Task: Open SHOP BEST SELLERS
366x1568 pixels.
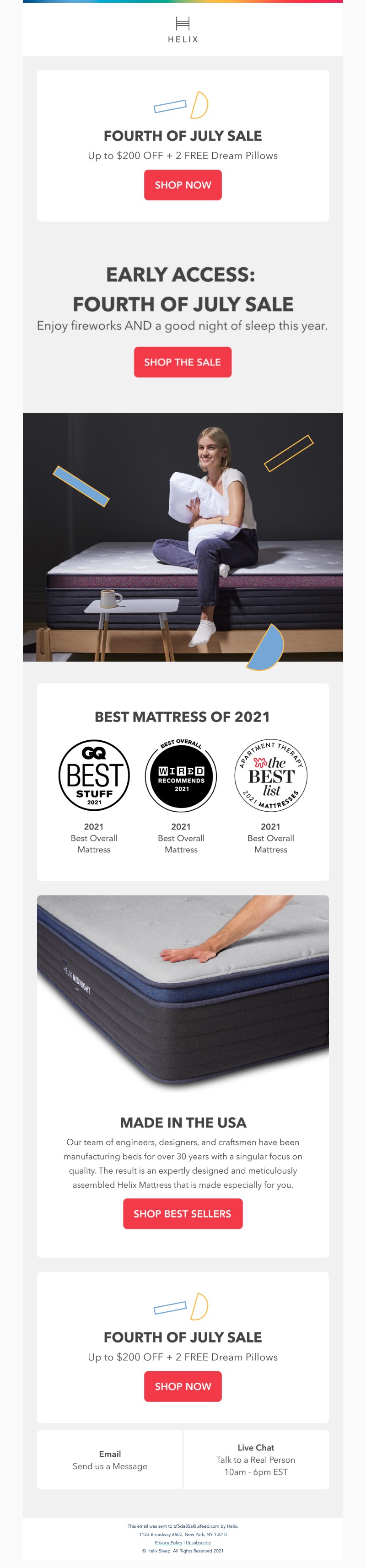Action: (x=183, y=1214)
